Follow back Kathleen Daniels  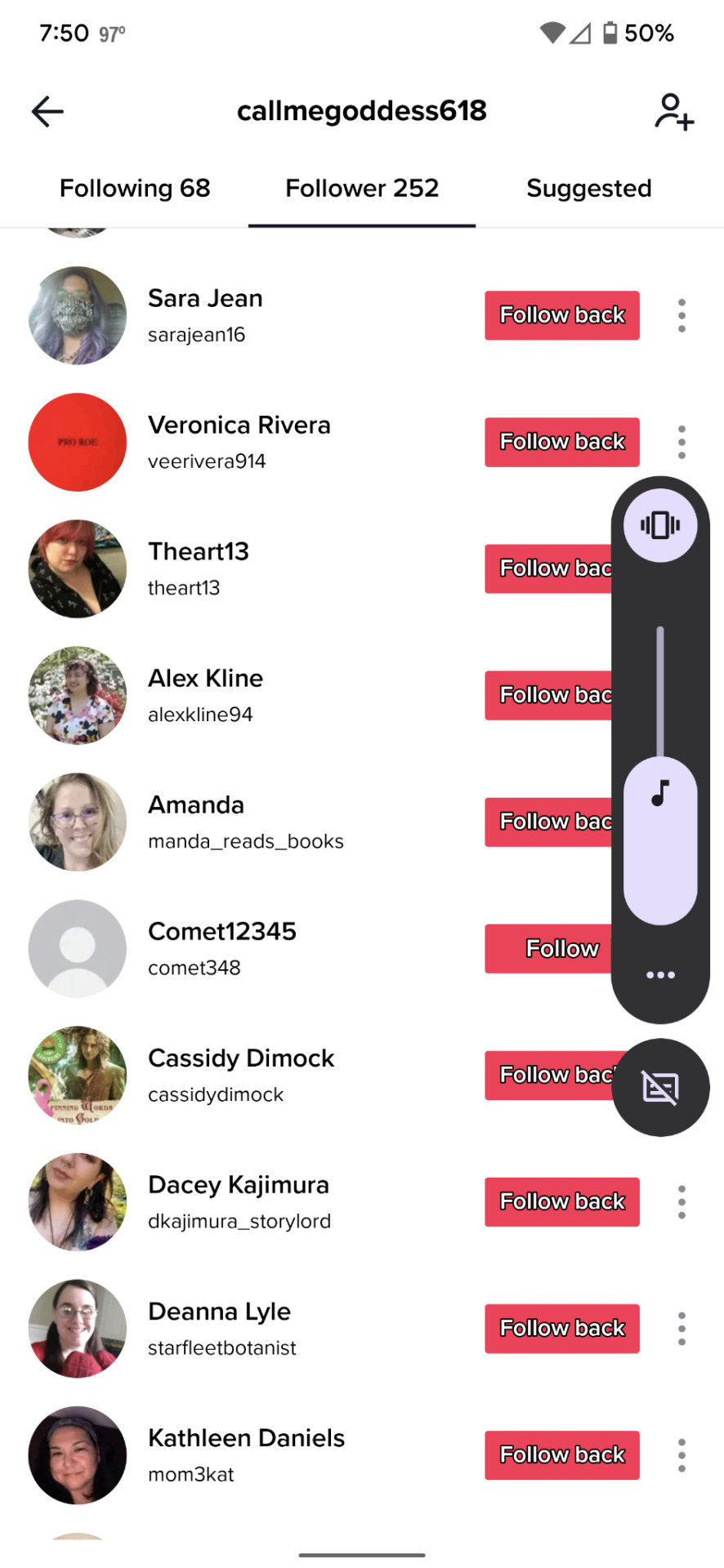point(561,1454)
